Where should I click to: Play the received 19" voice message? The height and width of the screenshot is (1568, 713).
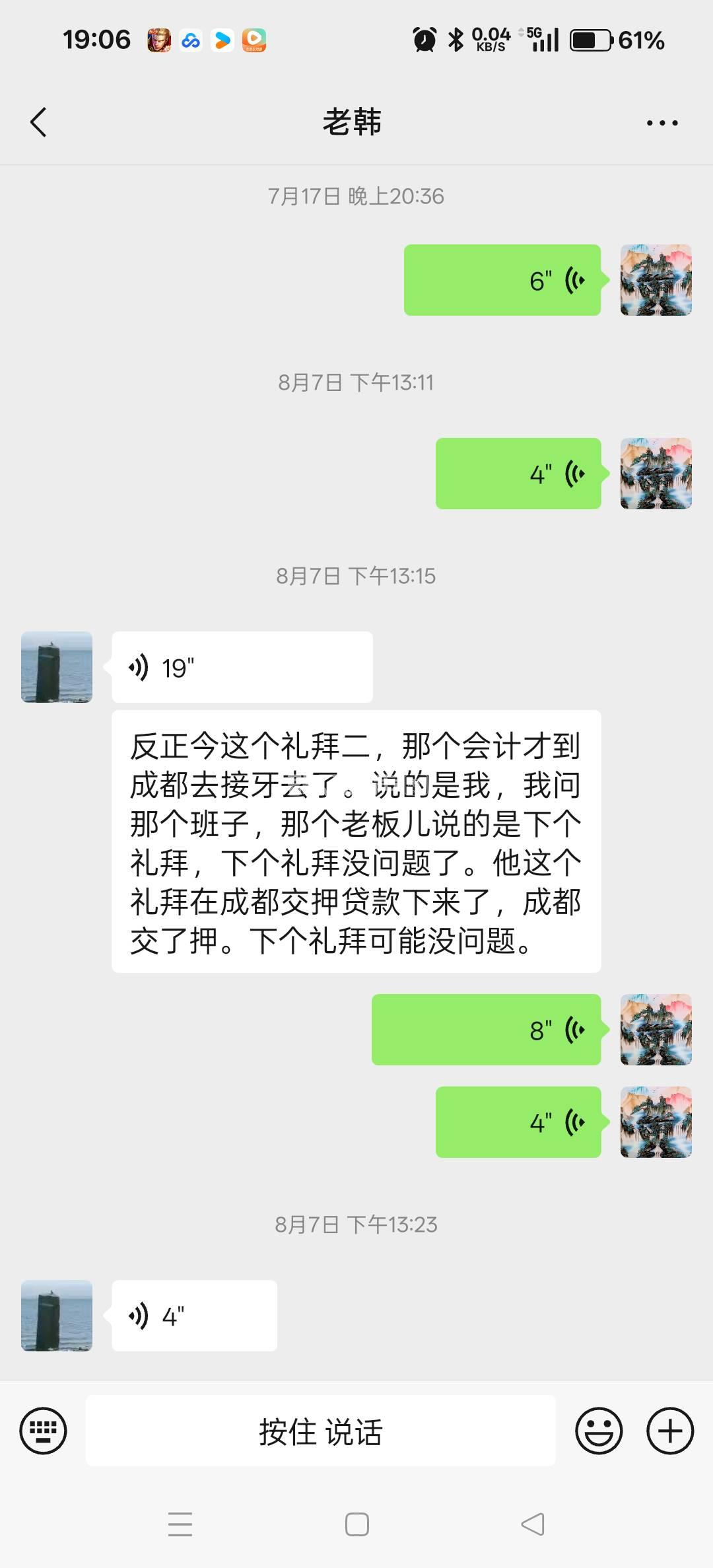point(242,667)
